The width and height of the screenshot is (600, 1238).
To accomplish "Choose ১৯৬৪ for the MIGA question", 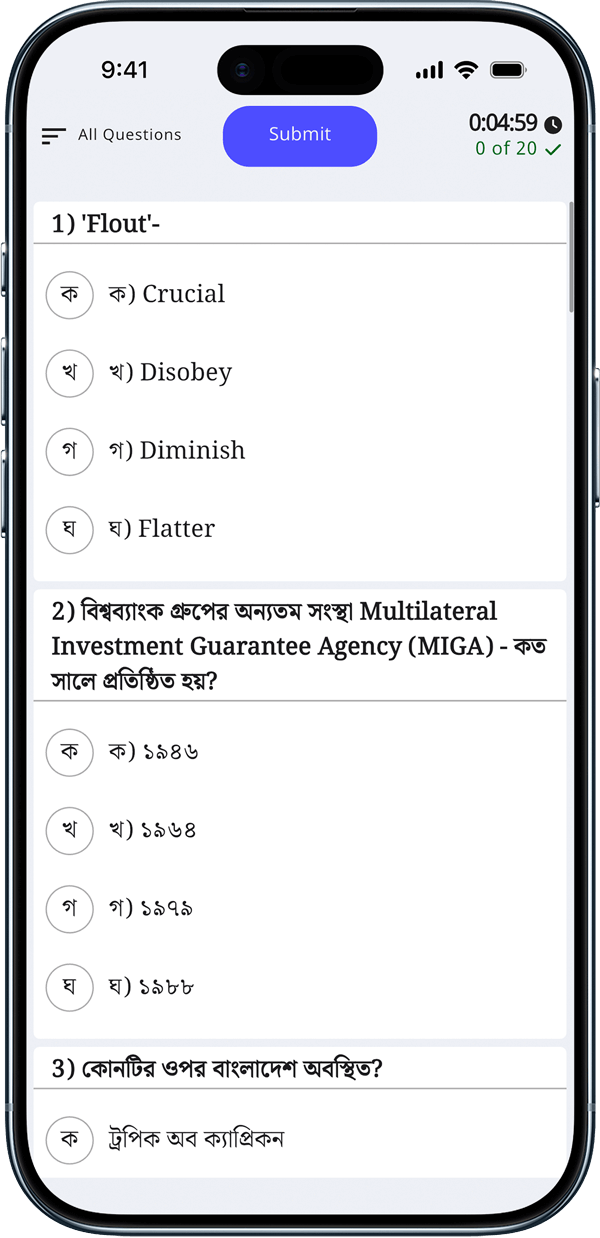I will (70, 830).
